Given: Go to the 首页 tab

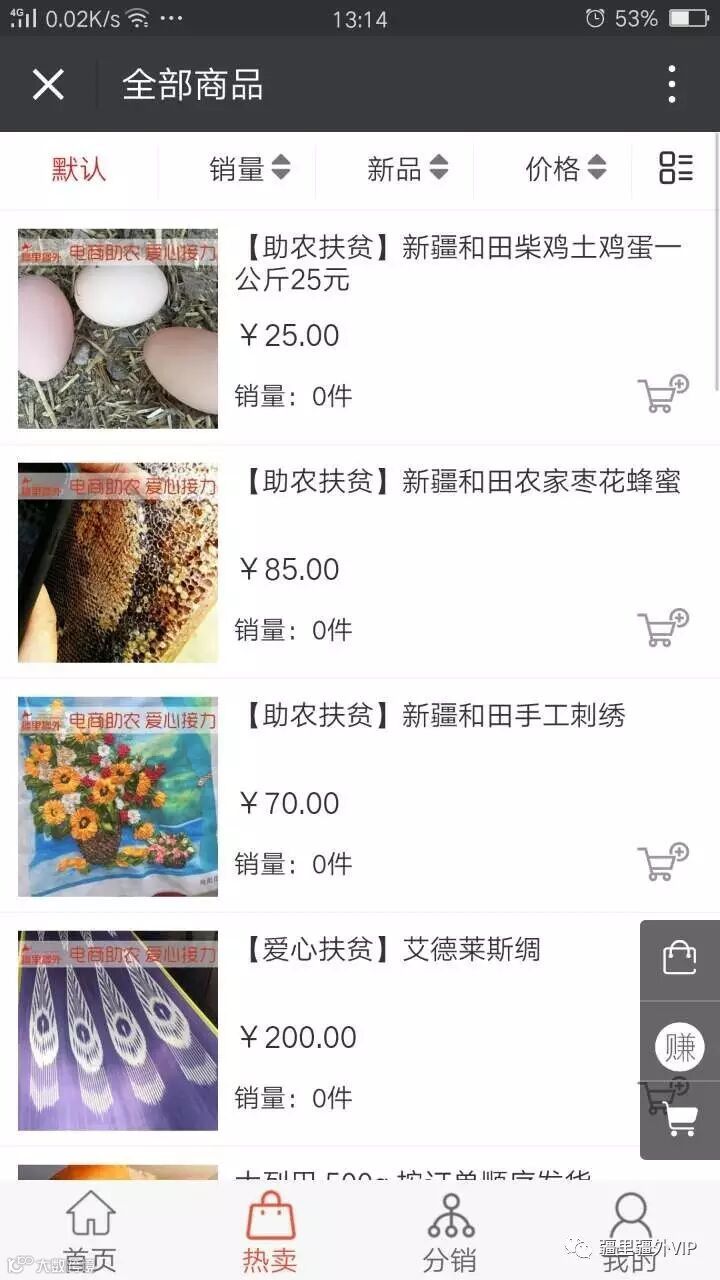Looking at the screenshot, I should (90, 1230).
